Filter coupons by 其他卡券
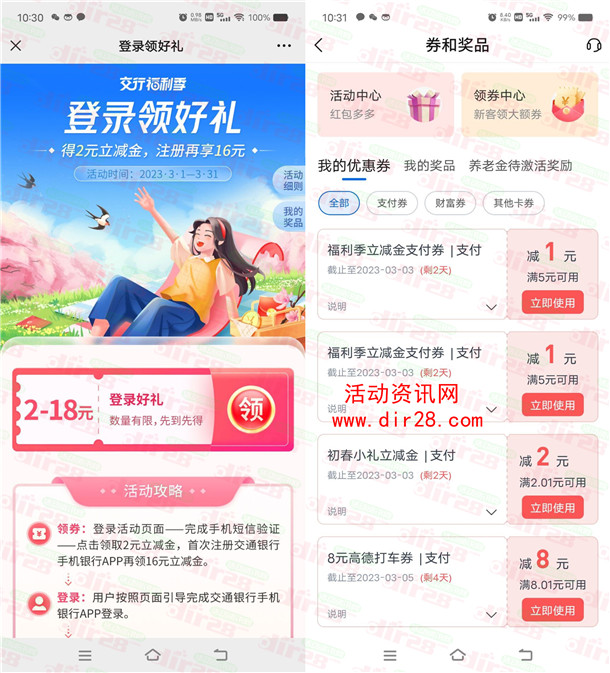 pyautogui.click(x=513, y=203)
